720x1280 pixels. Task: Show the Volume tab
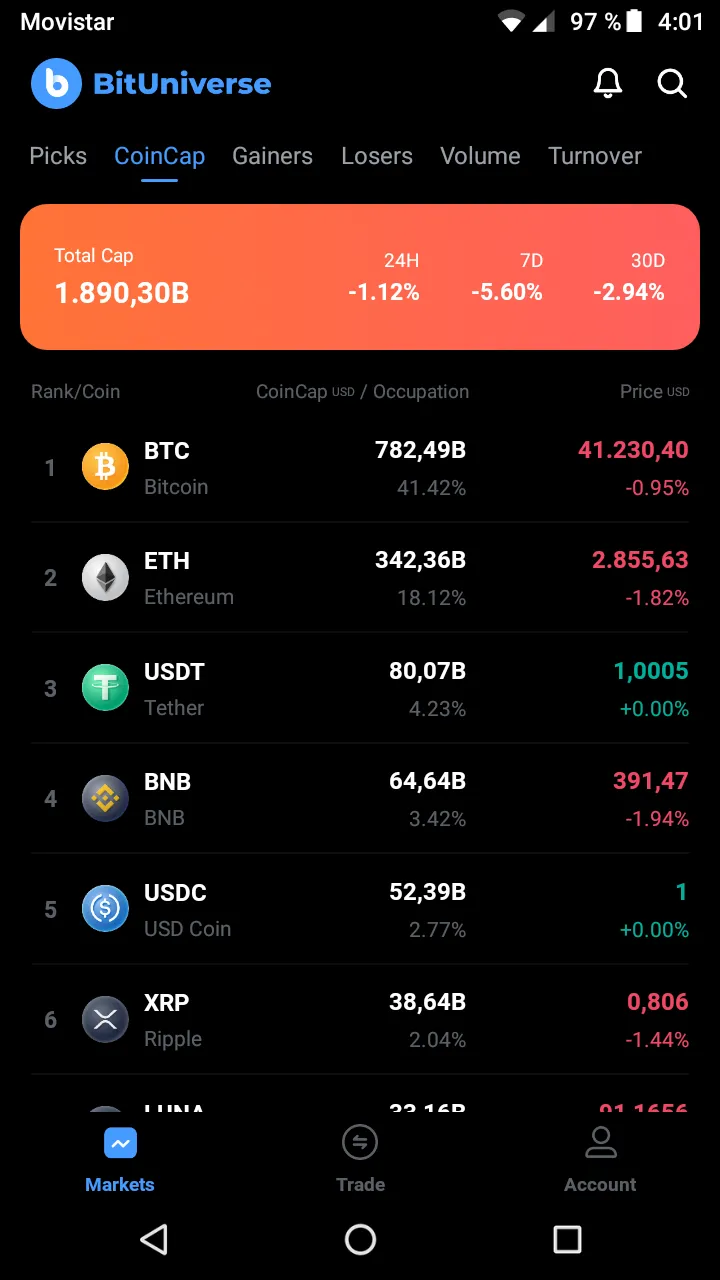point(480,156)
